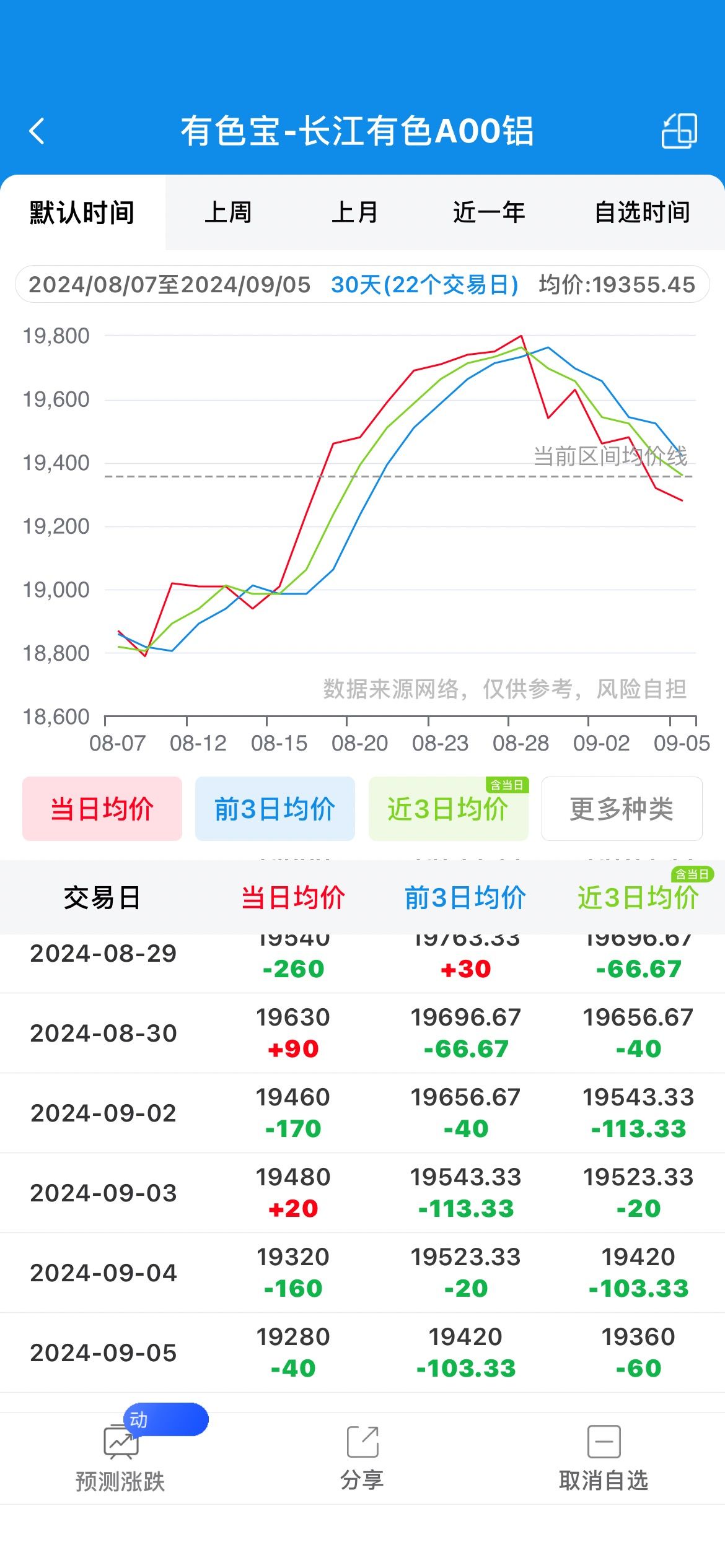Open the 自选时间 custom range tab
725x1568 pixels.
click(x=643, y=212)
